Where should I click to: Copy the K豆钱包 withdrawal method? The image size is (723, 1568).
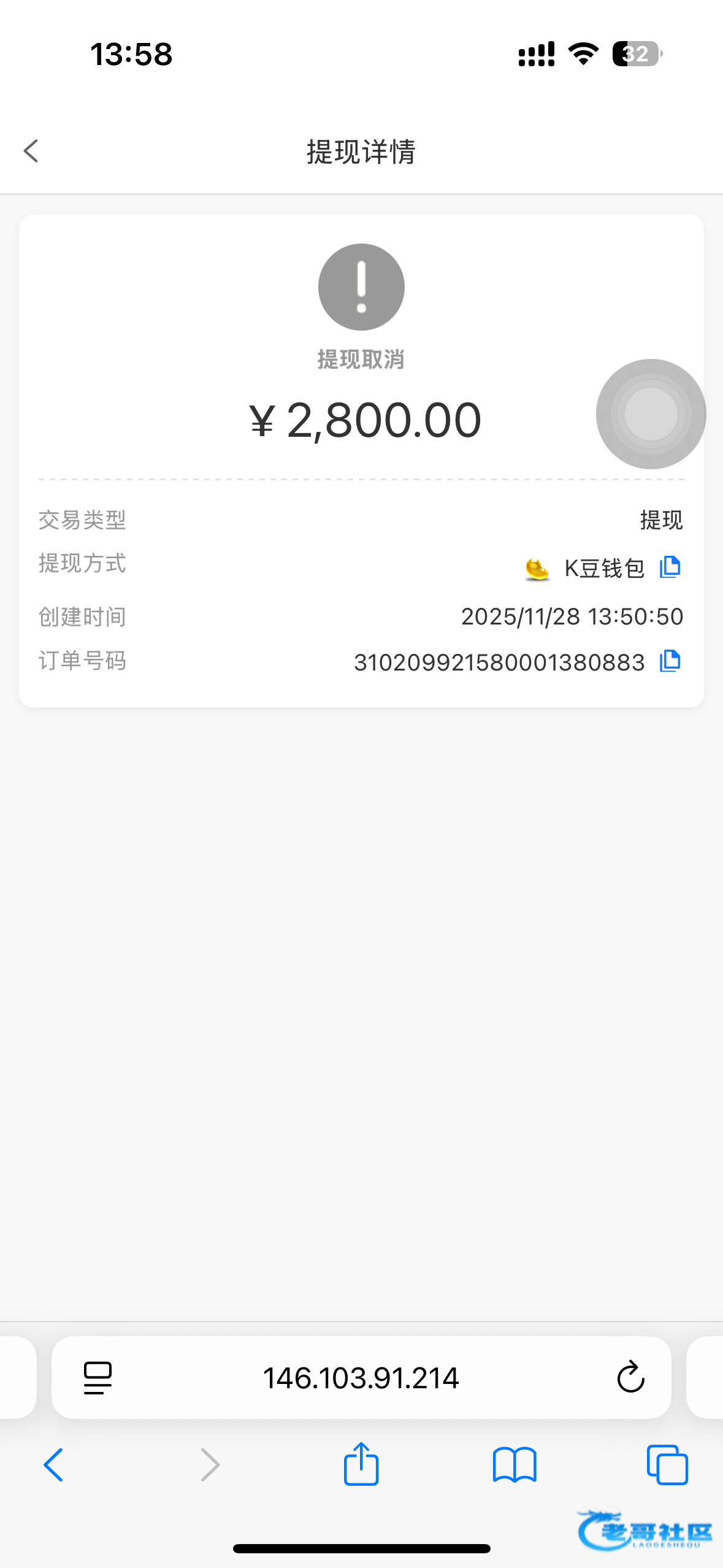coord(670,567)
